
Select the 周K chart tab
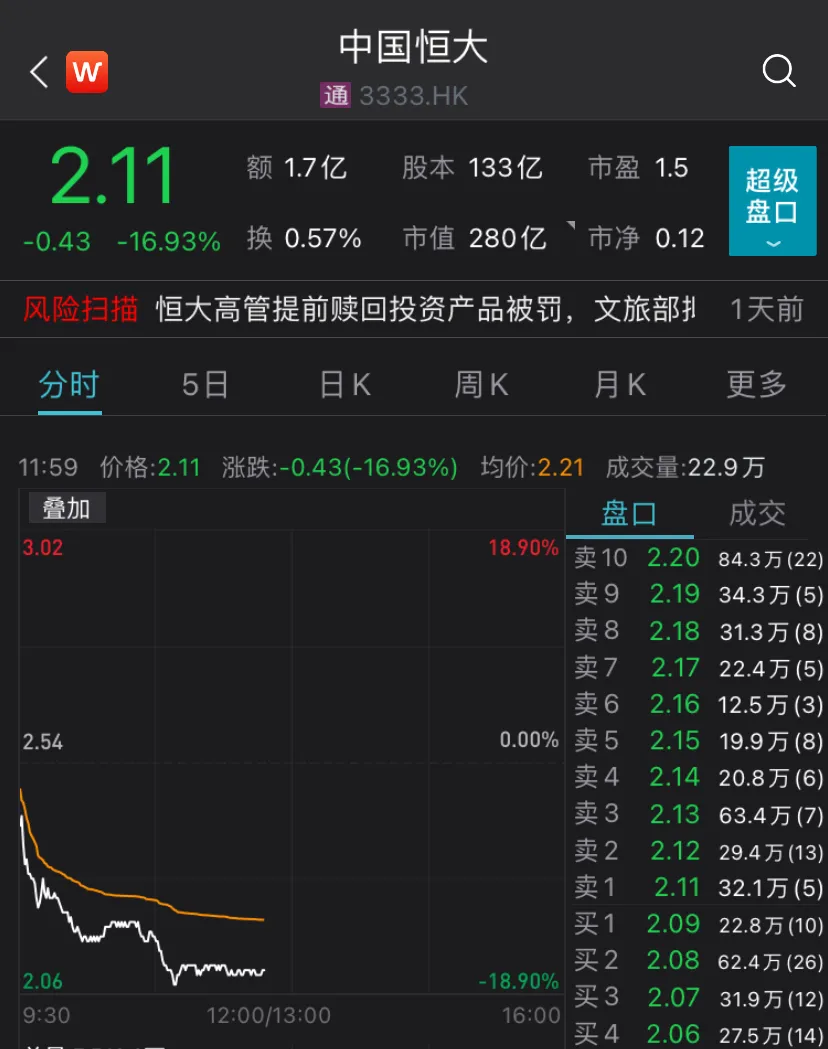[x=482, y=385]
